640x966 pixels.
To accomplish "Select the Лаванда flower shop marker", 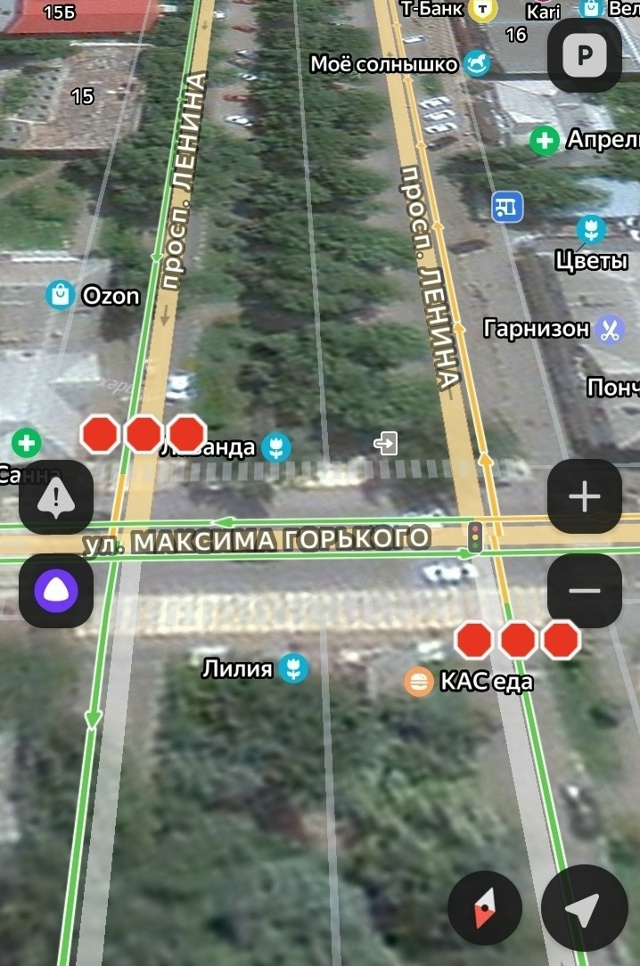I will (x=276, y=447).
